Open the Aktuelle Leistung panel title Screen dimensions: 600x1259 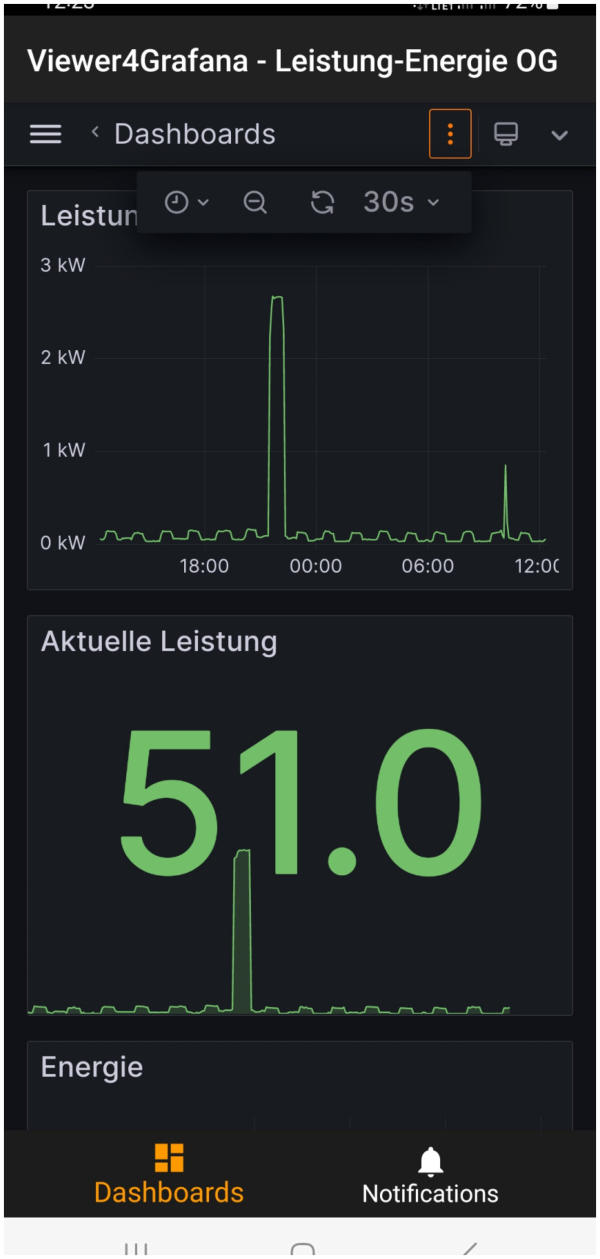click(159, 641)
